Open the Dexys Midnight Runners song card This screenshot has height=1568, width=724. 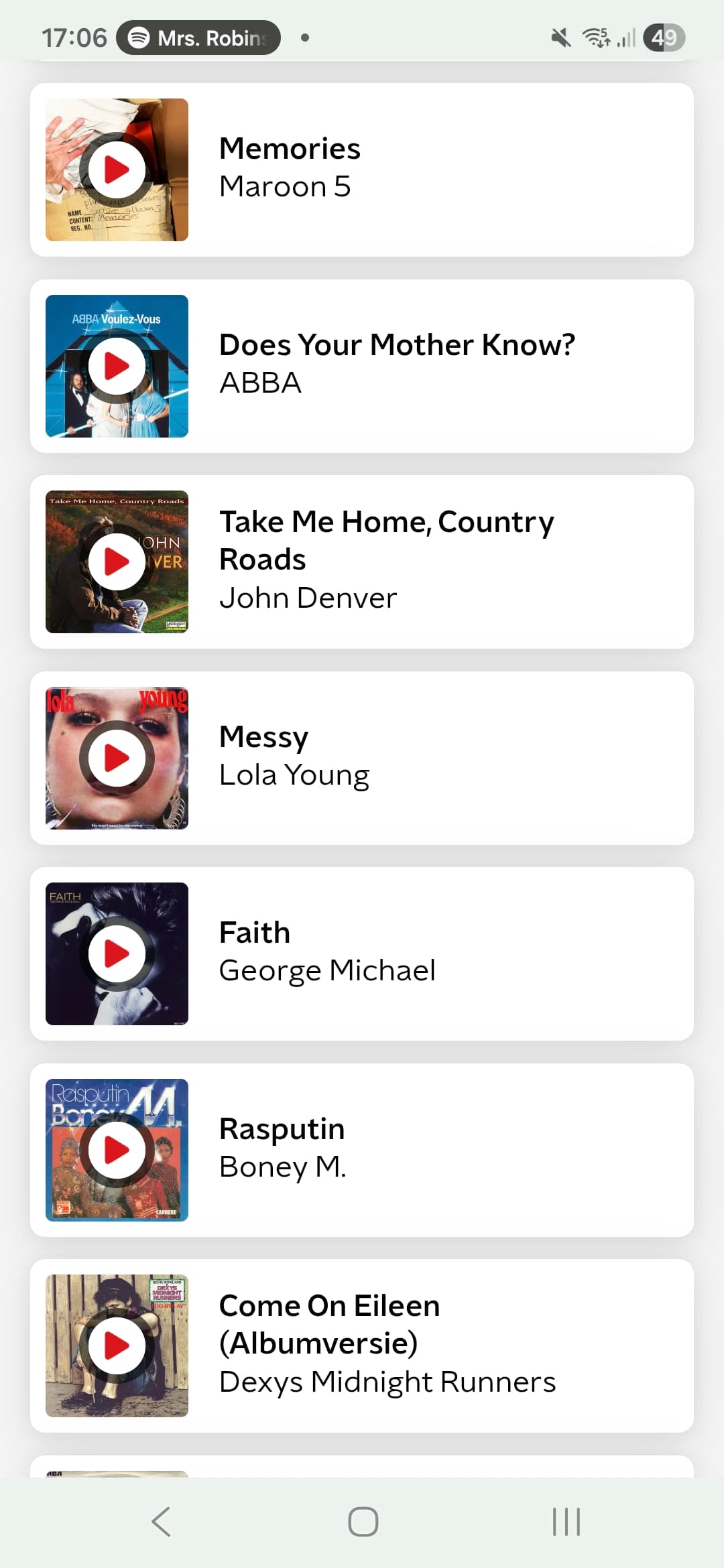tap(442, 1346)
